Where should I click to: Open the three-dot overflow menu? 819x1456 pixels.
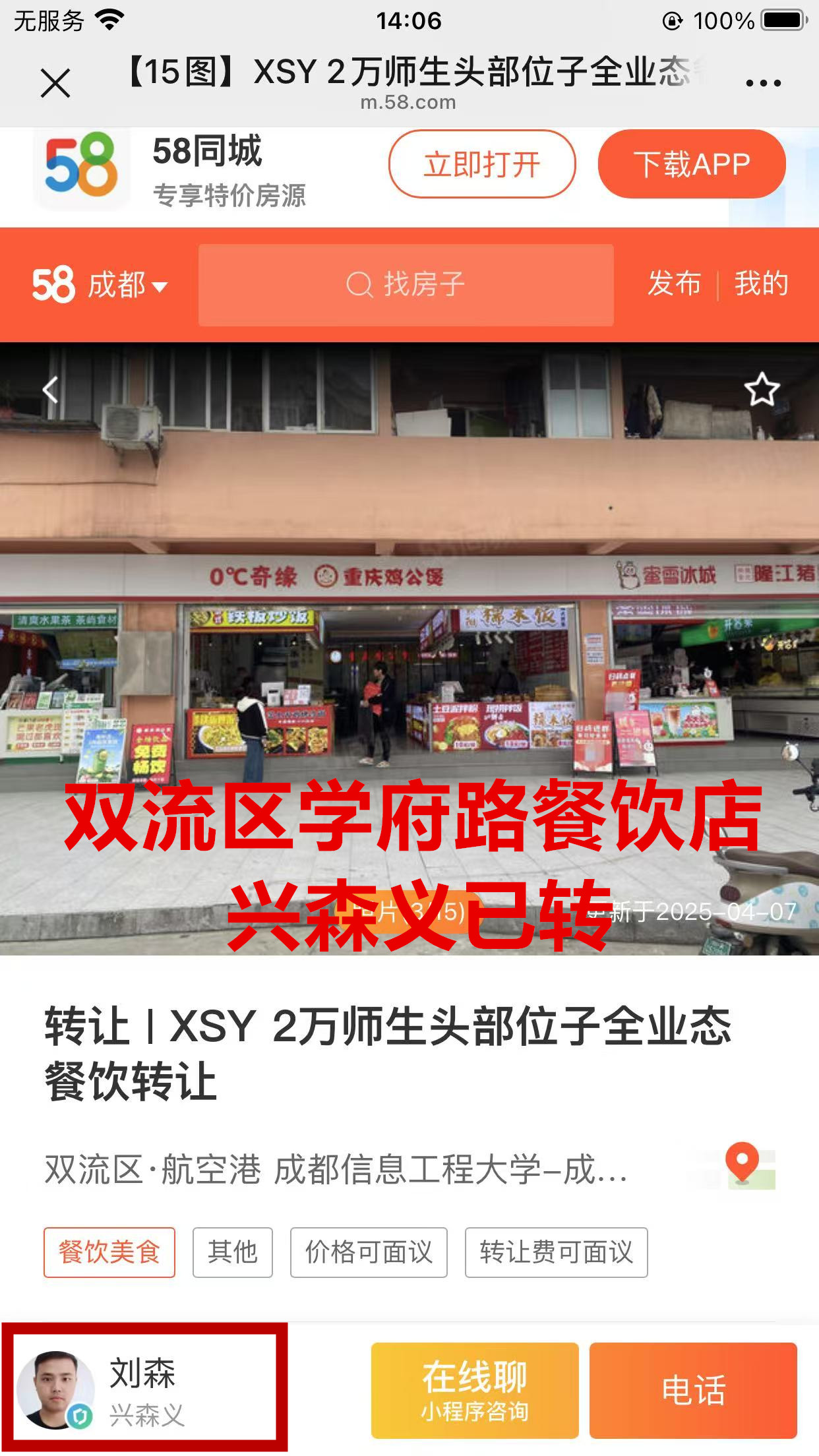[763, 83]
